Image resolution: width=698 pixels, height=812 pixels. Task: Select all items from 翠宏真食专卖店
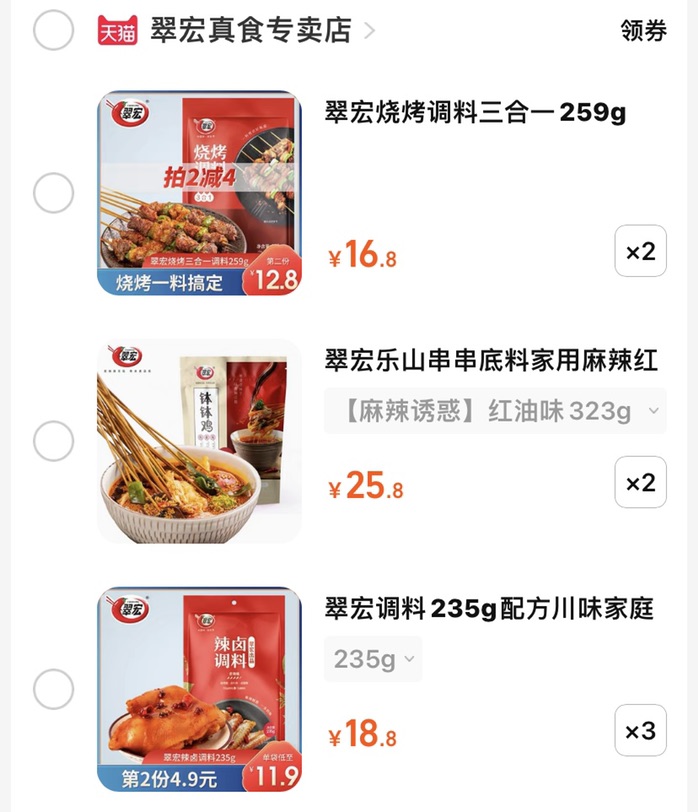point(54,30)
